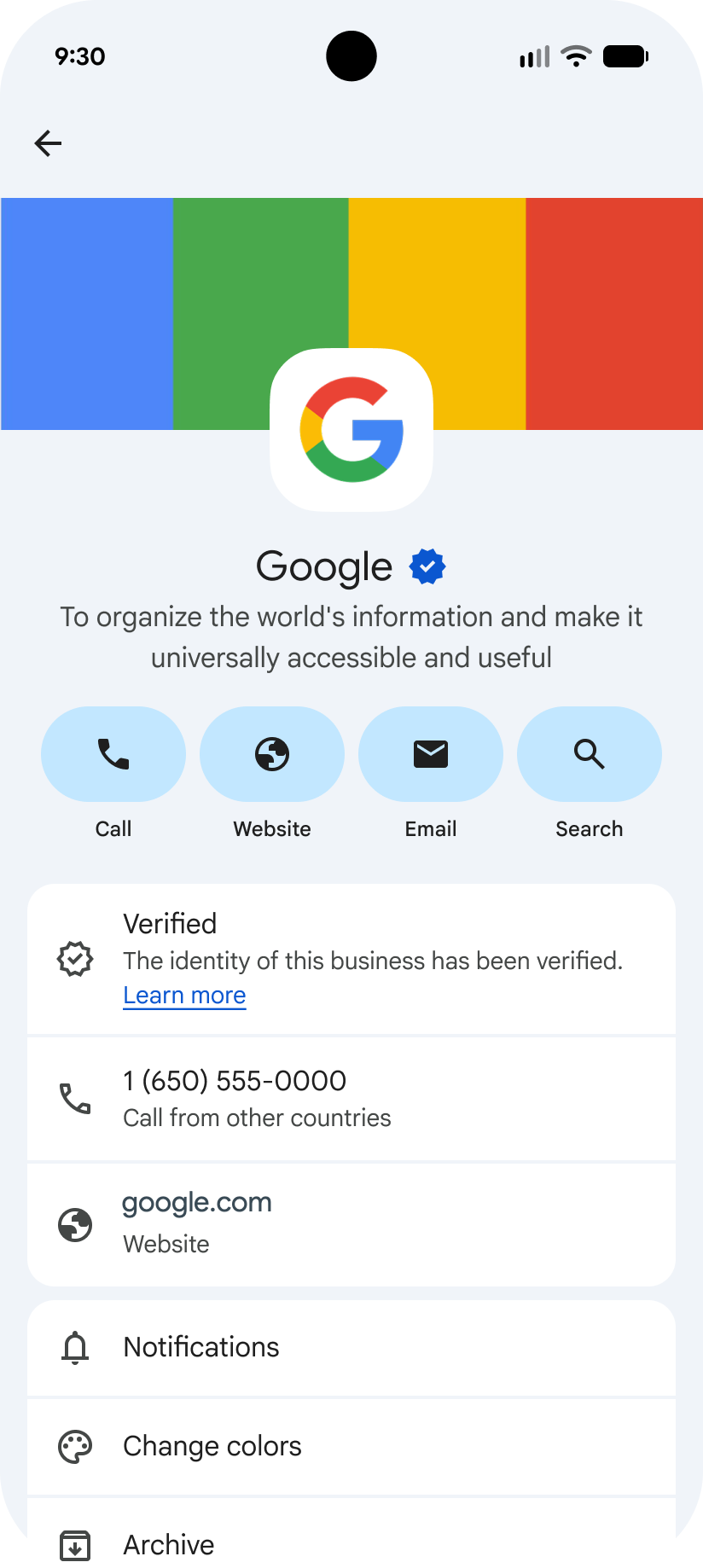
Task: Go back using the arrow icon
Action: pos(48,143)
